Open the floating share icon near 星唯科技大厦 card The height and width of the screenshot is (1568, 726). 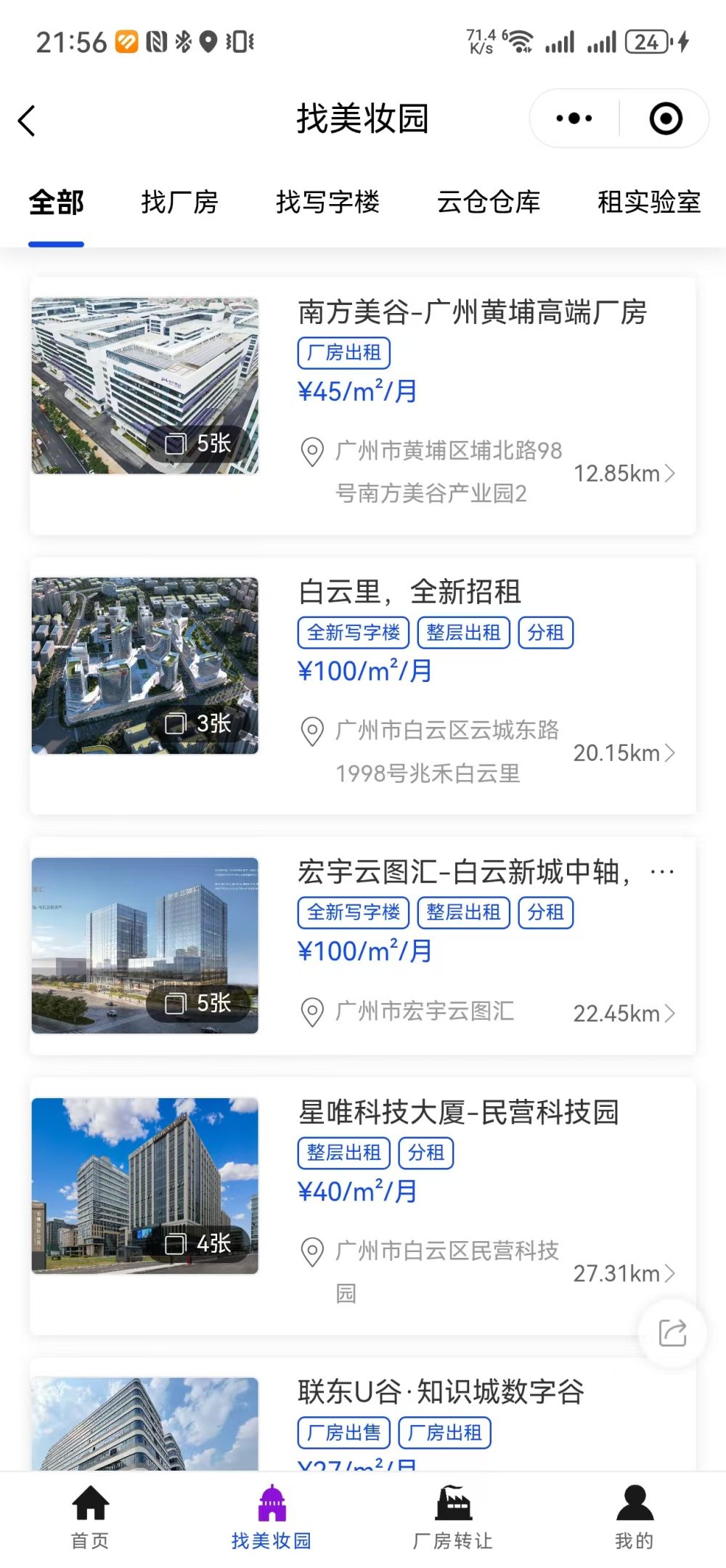pyautogui.click(x=674, y=1332)
